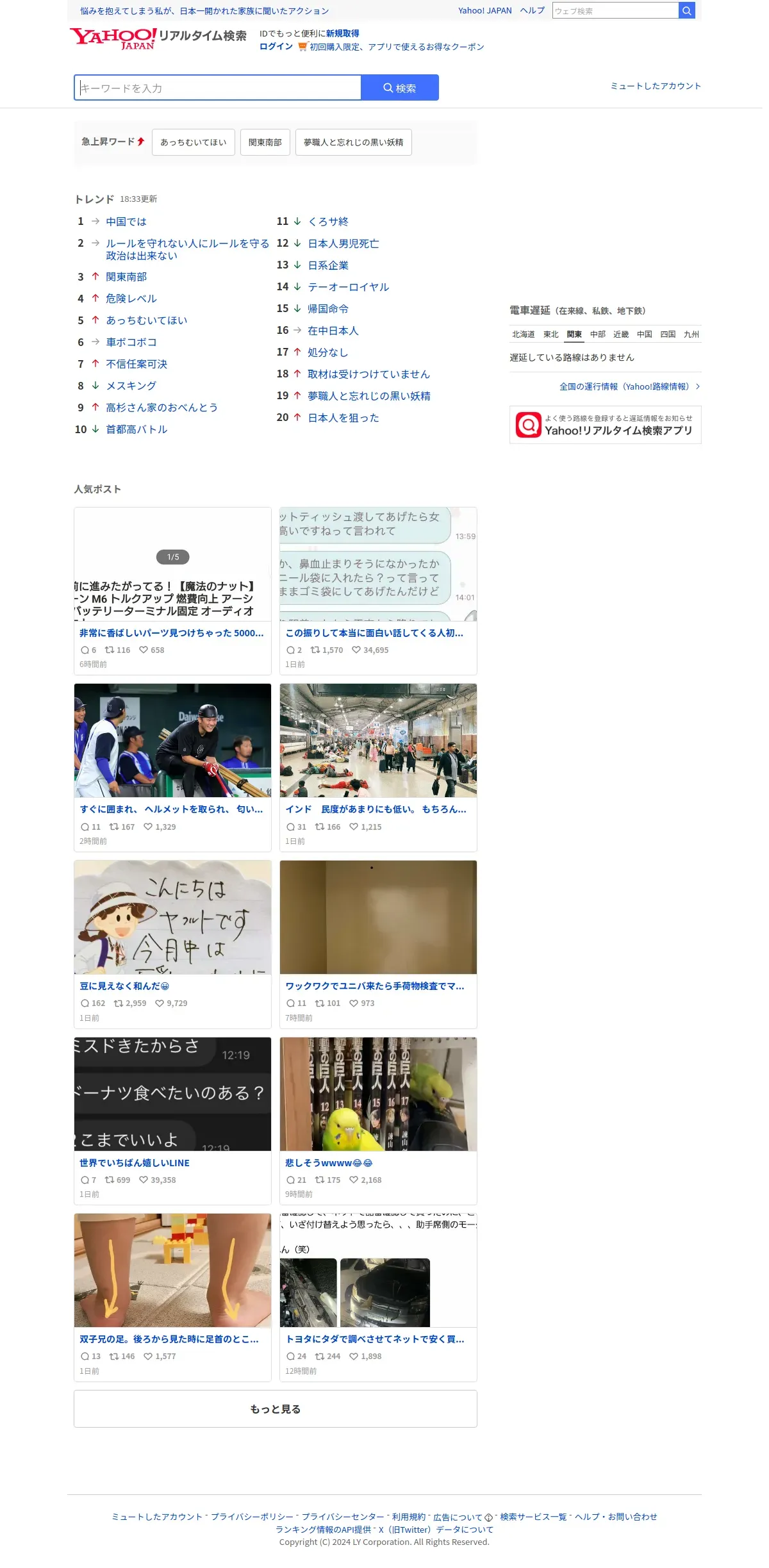
Task: Tap the blue 検索 button
Action: click(400, 88)
